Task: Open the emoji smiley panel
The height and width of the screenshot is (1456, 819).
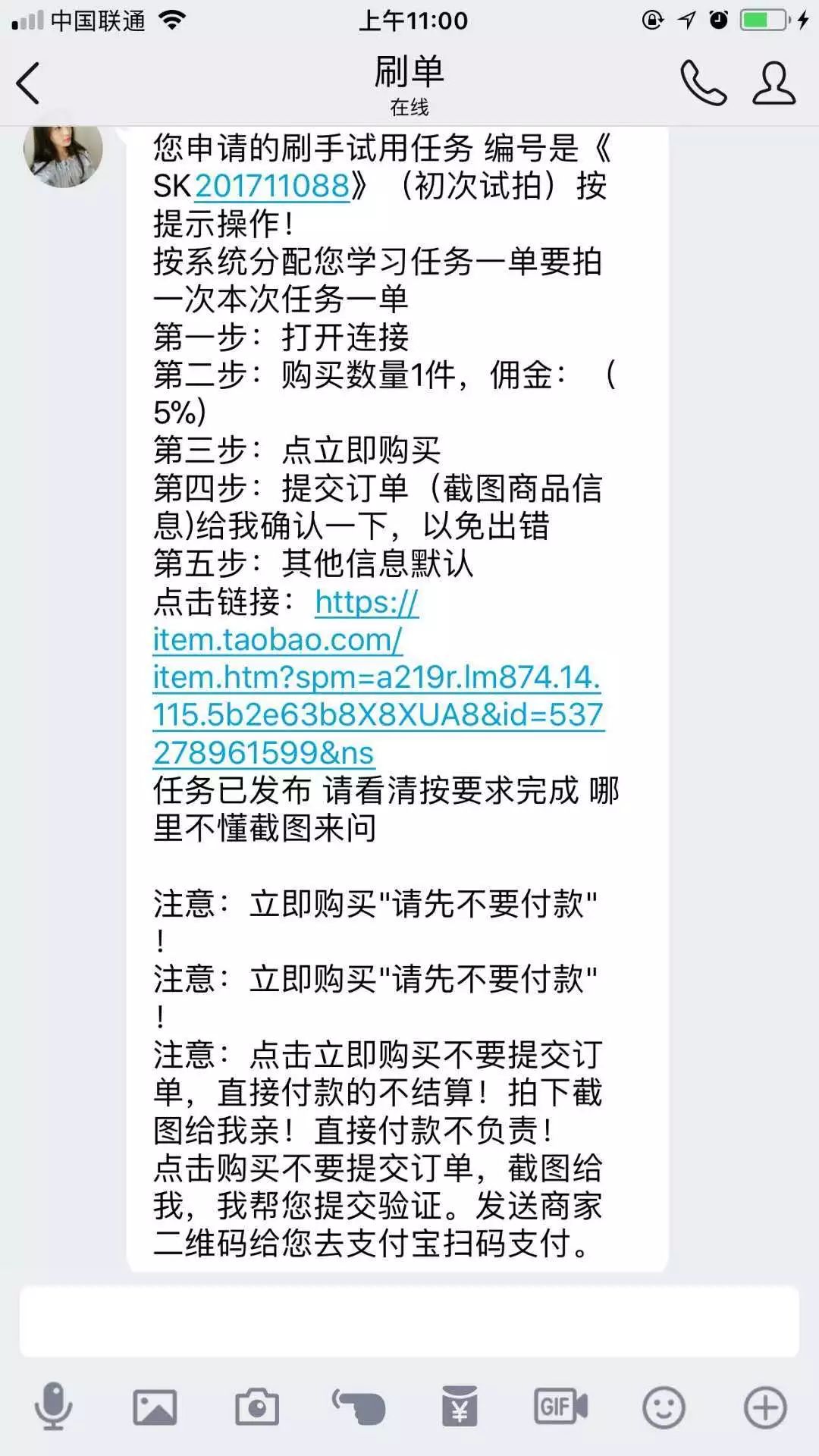Action: pyautogui.click(x=664, y=1407)
